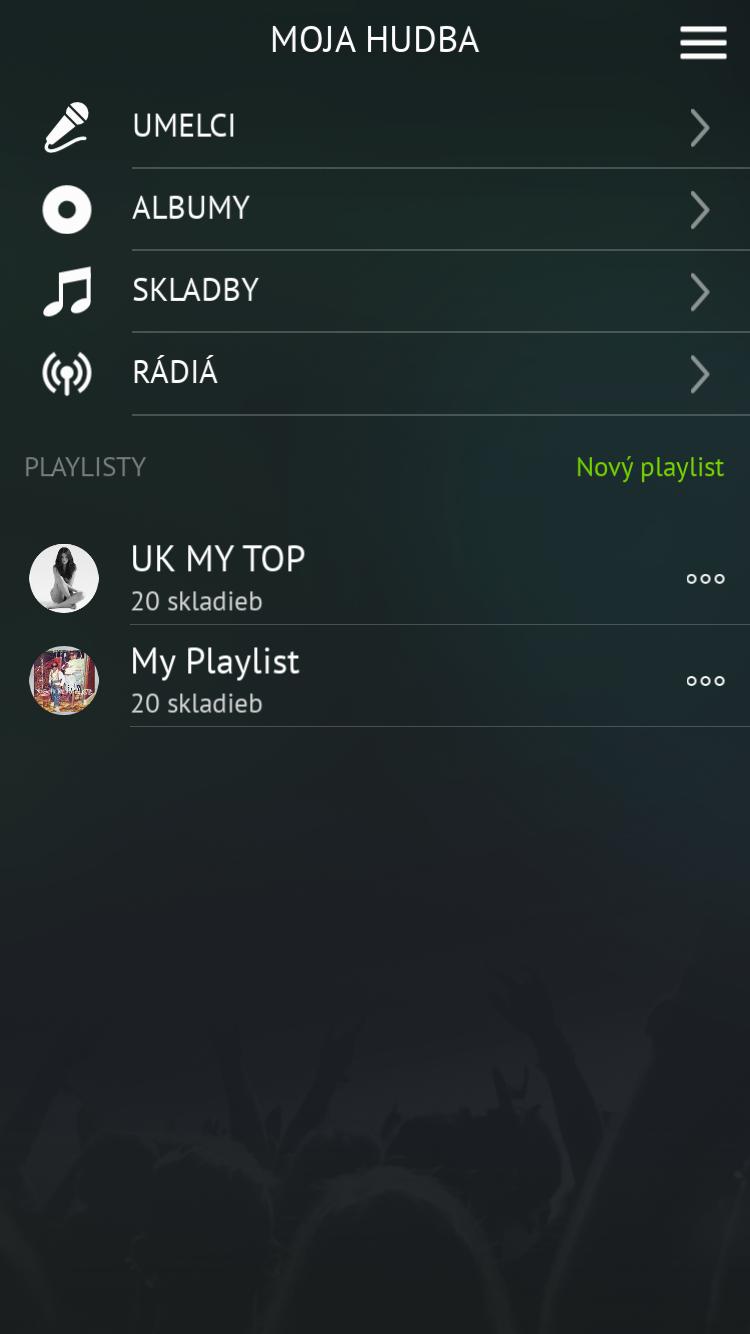Open SKLADBY using its chevron arrow
The height and width of the screenshot is (1334, 750).
coord(700,291)
